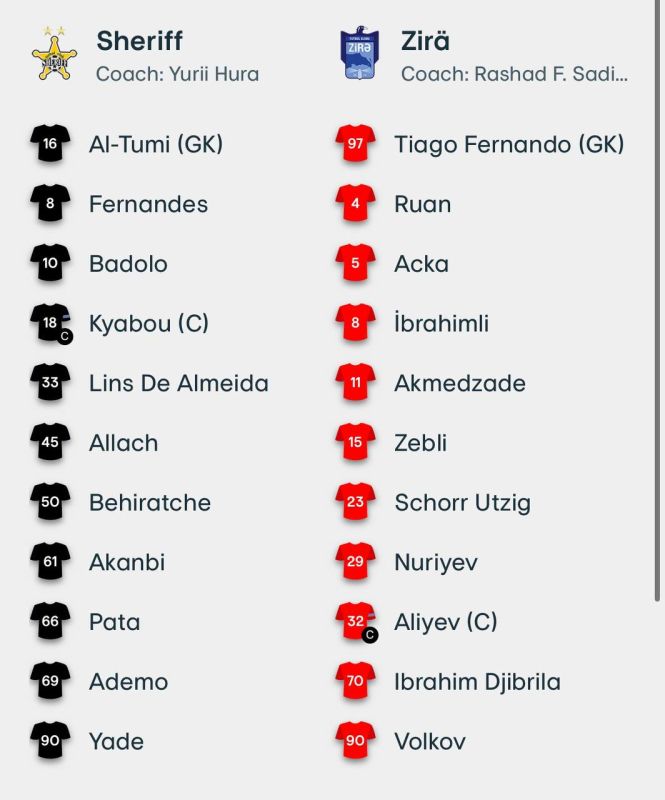View Ruan's player details
This screenshot has height=800, width=665.
click(x=422, y=204)
